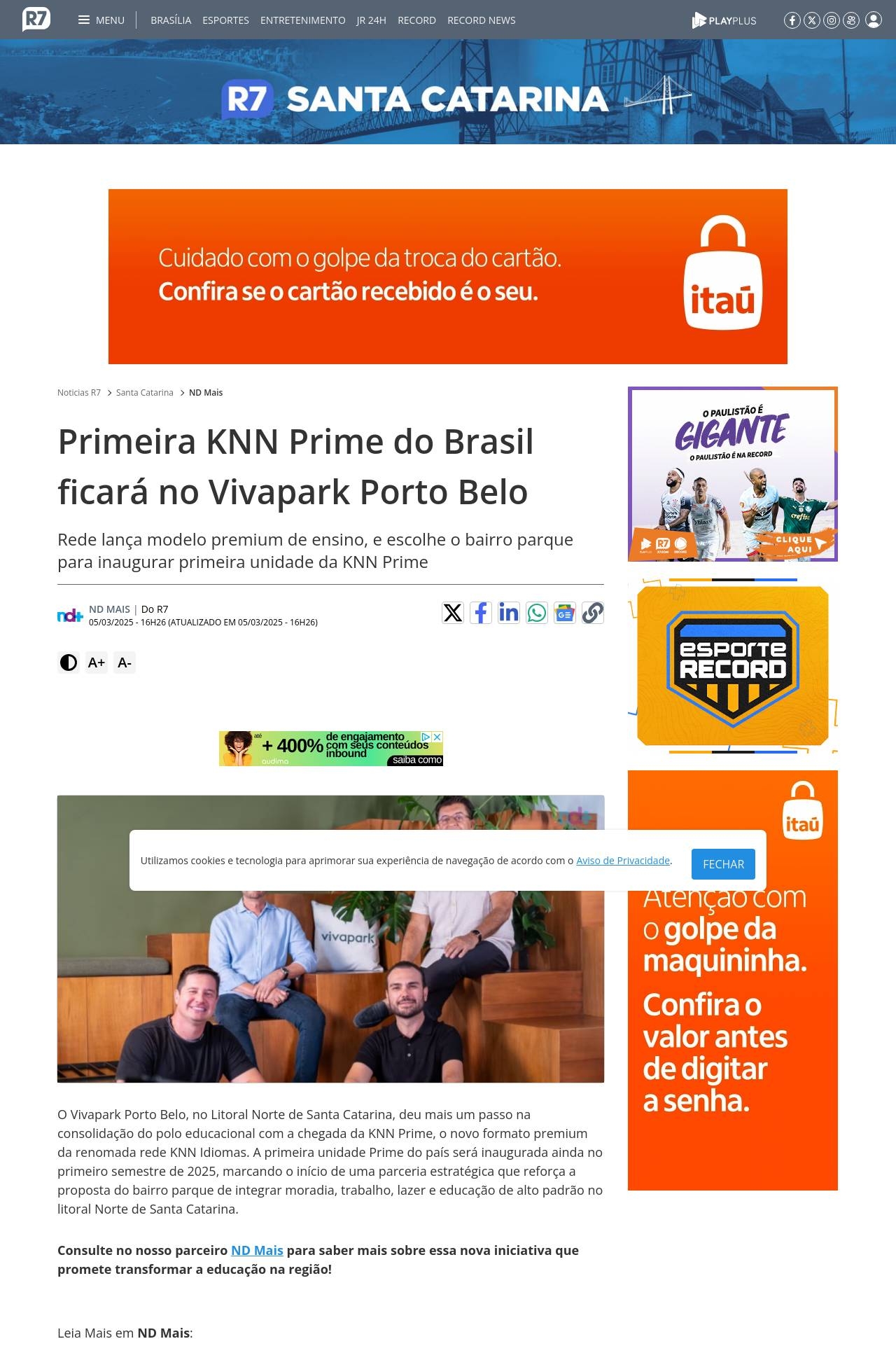This screenshot has width=896, height=1353.
Task: Increase font size with A+
Action: (97, 662)
